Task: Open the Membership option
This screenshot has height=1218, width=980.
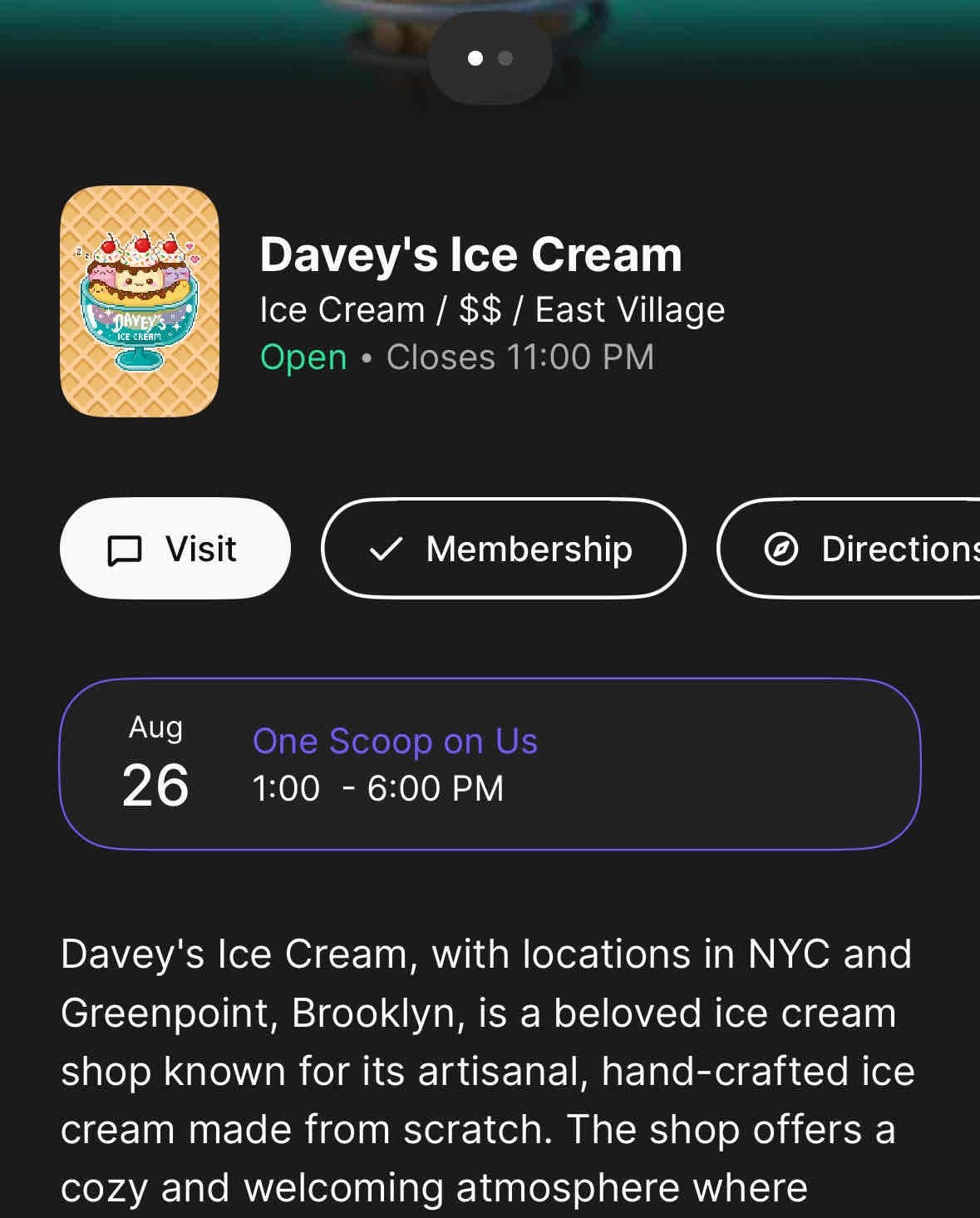Action: click(503, 549)
